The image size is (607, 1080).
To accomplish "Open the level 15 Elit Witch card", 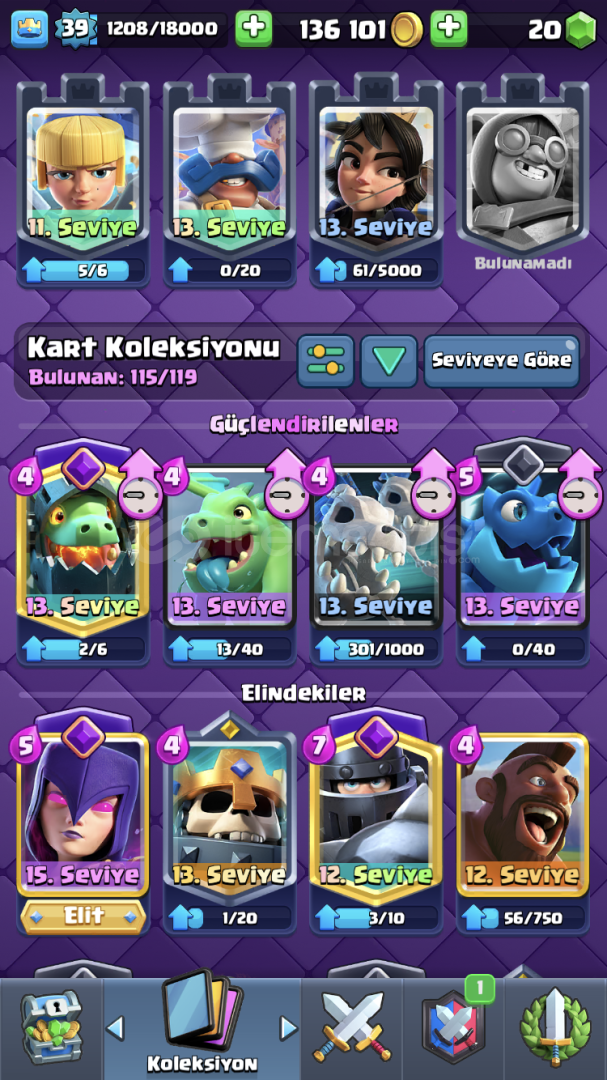I will pos(83,822).
